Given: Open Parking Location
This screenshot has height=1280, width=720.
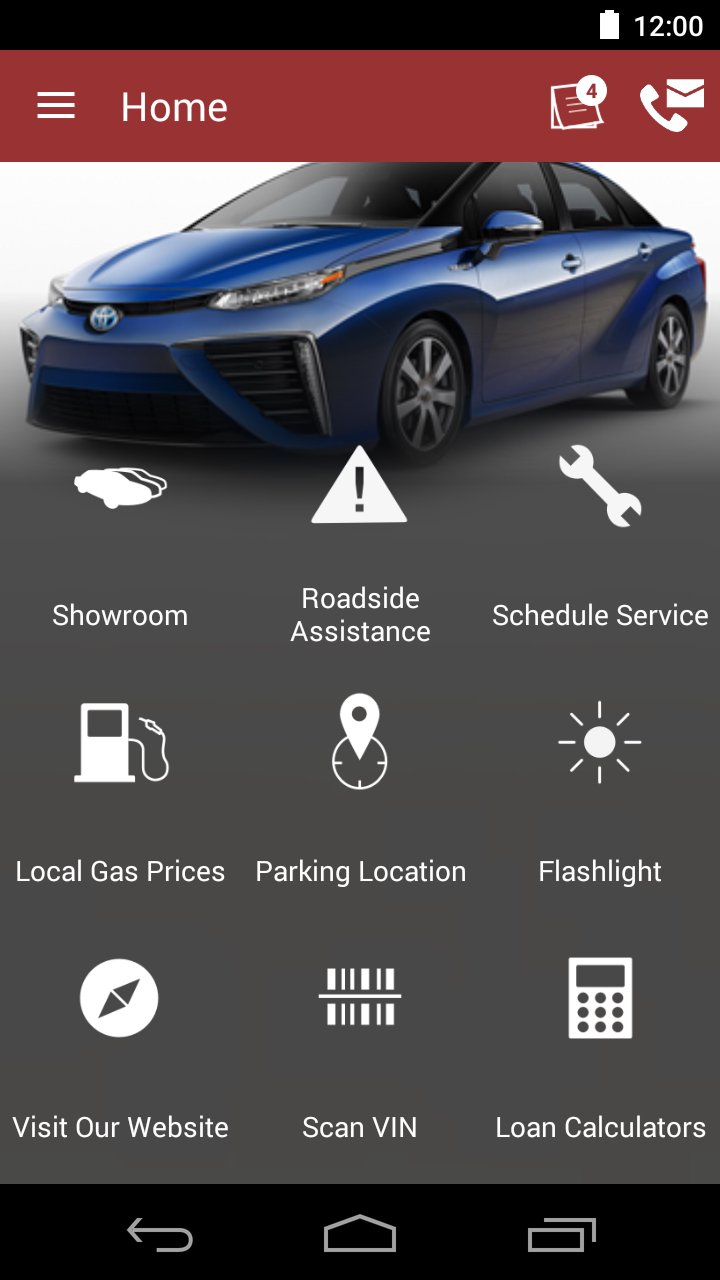Looking at the screenshot, I should tap(360, 795).
